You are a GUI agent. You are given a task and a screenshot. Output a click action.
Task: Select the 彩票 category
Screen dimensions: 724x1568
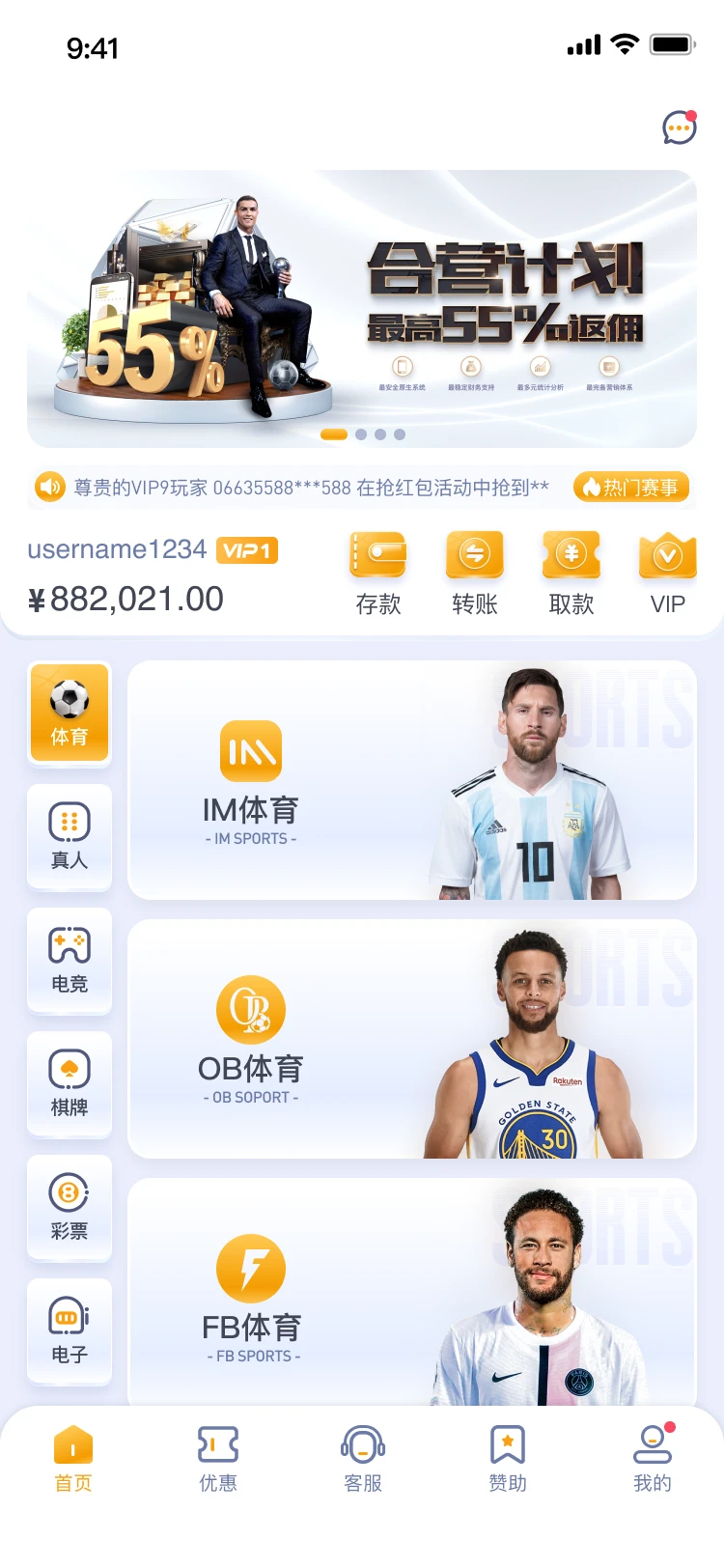coord(70,1207)
